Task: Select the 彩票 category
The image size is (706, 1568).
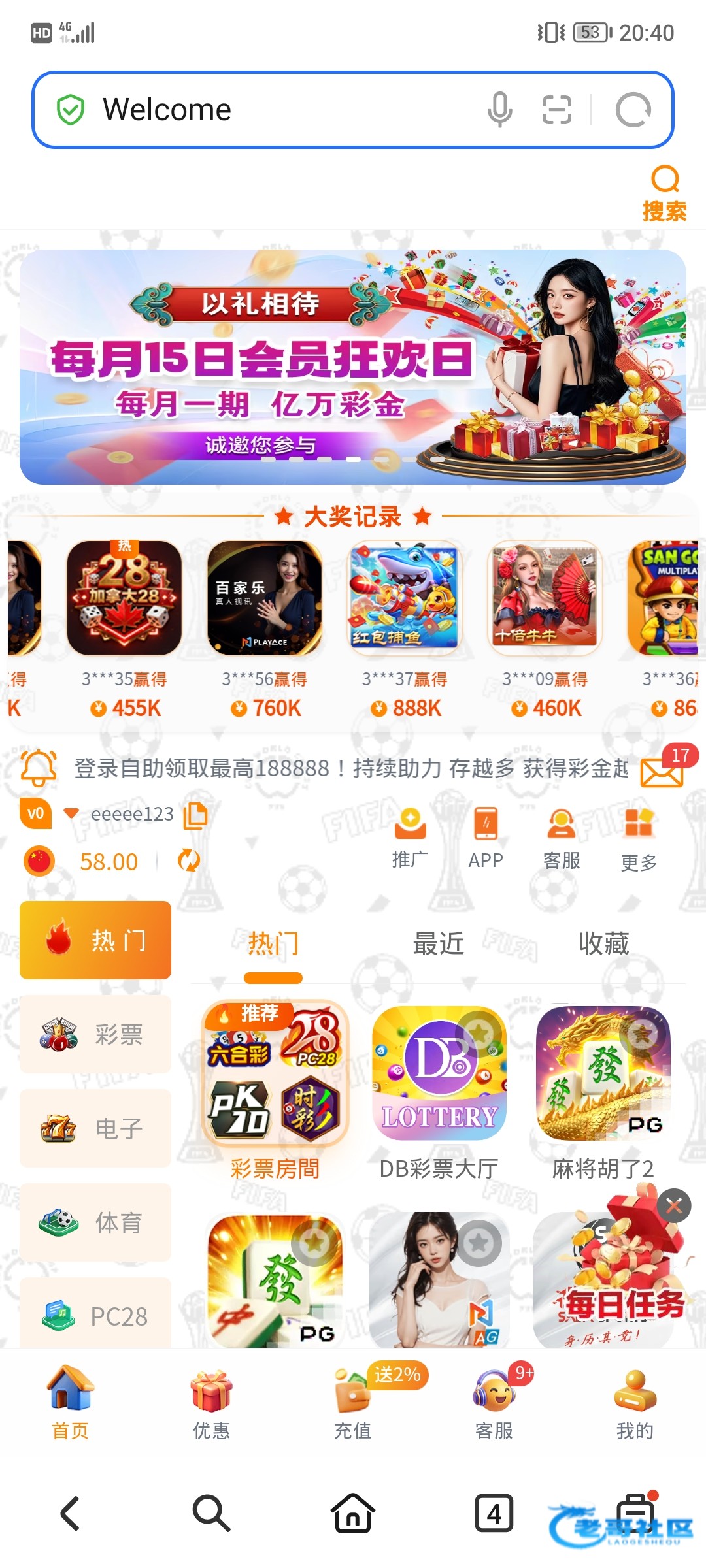Action: (95, 1034)
